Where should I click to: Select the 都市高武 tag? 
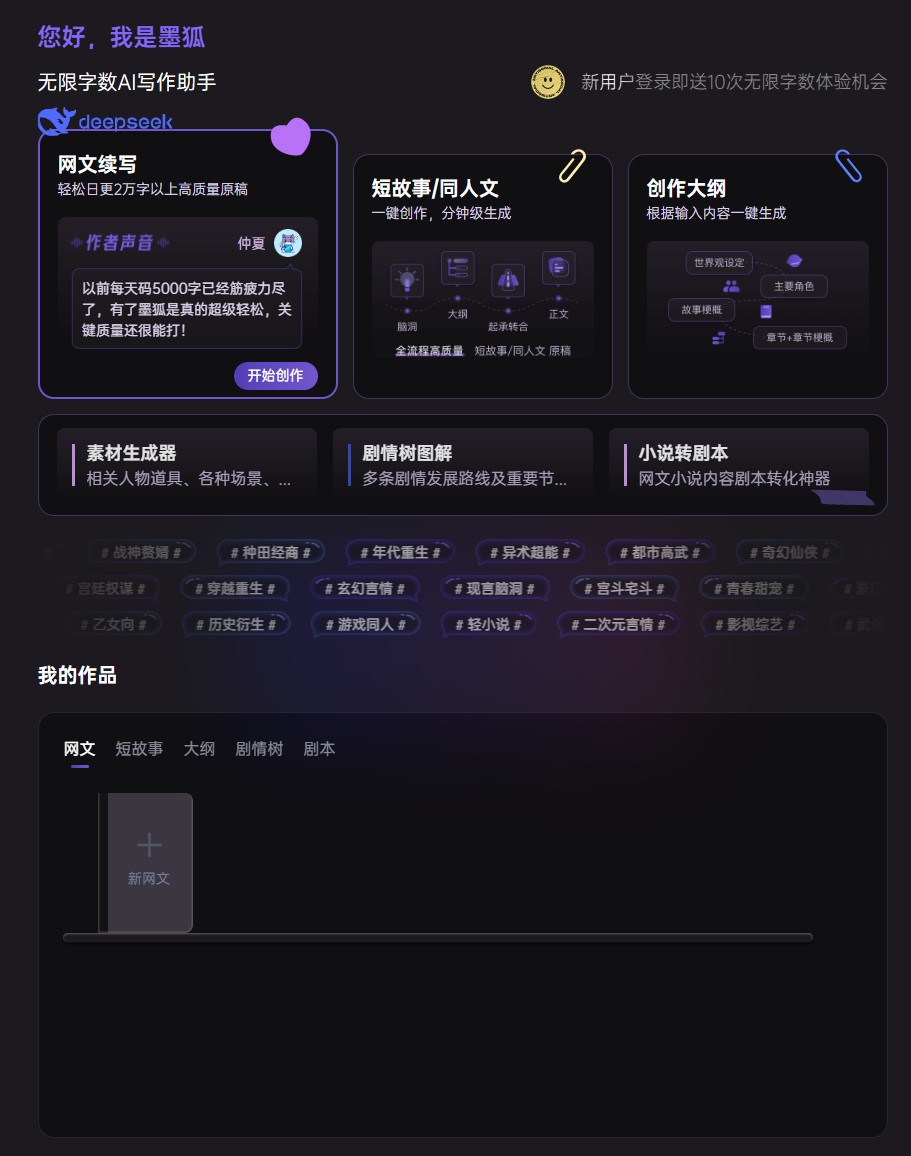(x=660, y=552)
